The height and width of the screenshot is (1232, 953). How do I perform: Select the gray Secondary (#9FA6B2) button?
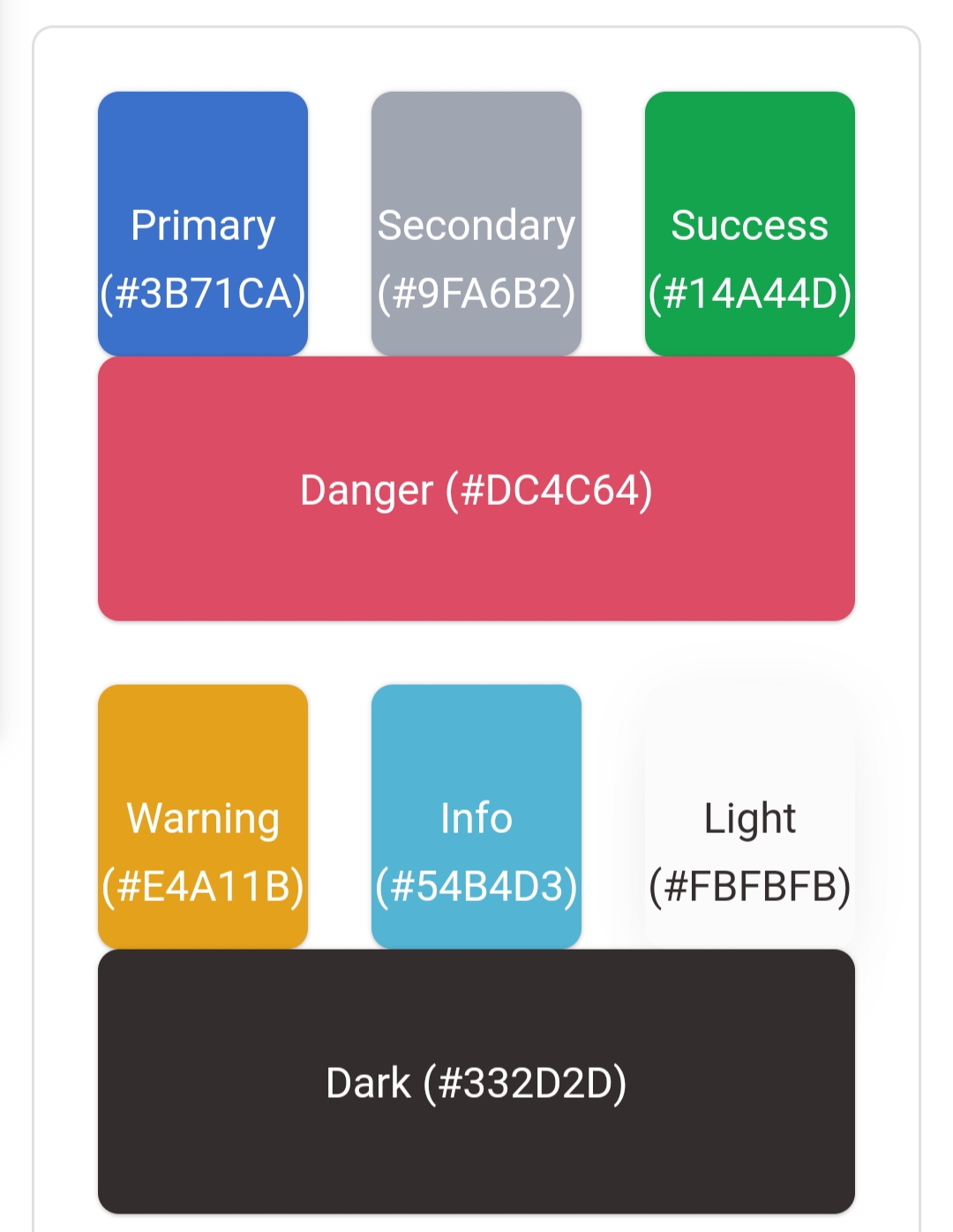(476, 223)
